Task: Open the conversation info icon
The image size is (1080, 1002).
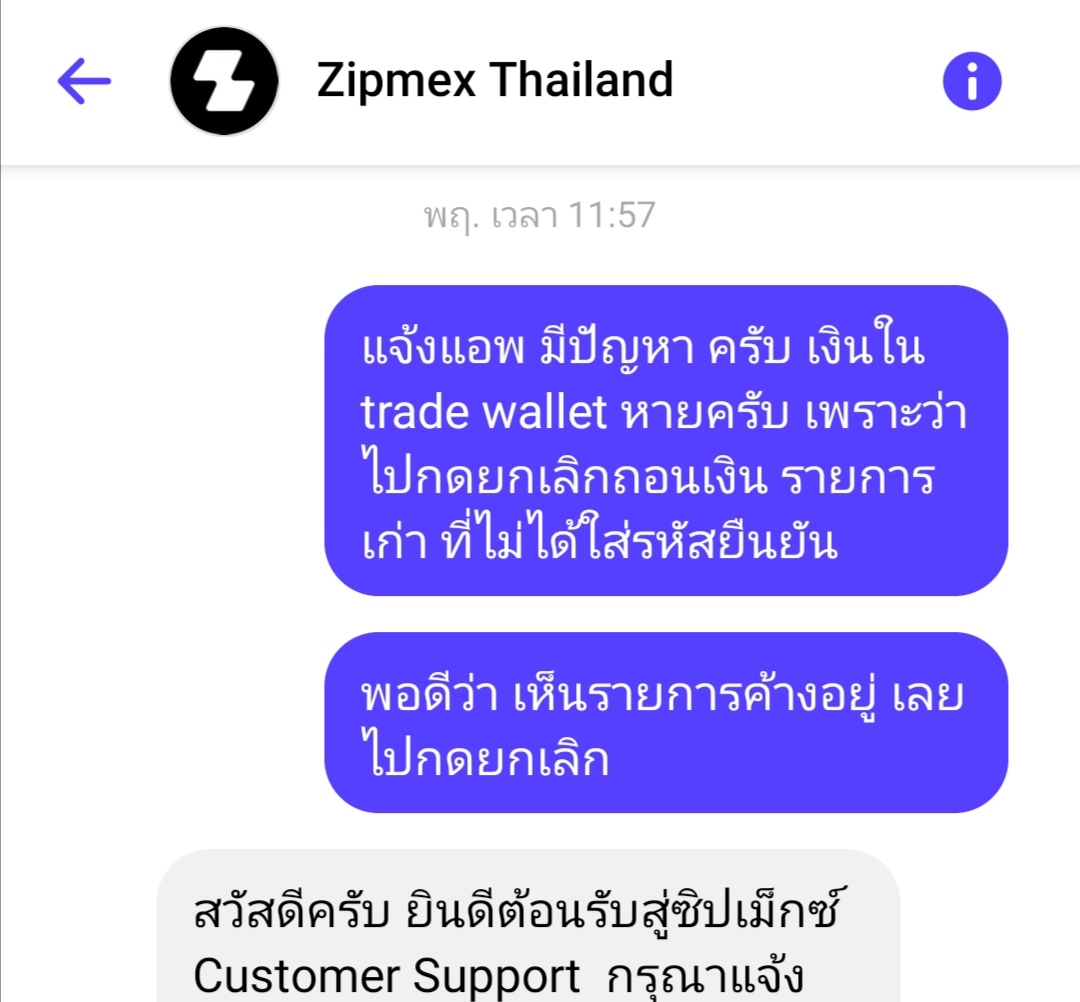Action: point(972,81)
